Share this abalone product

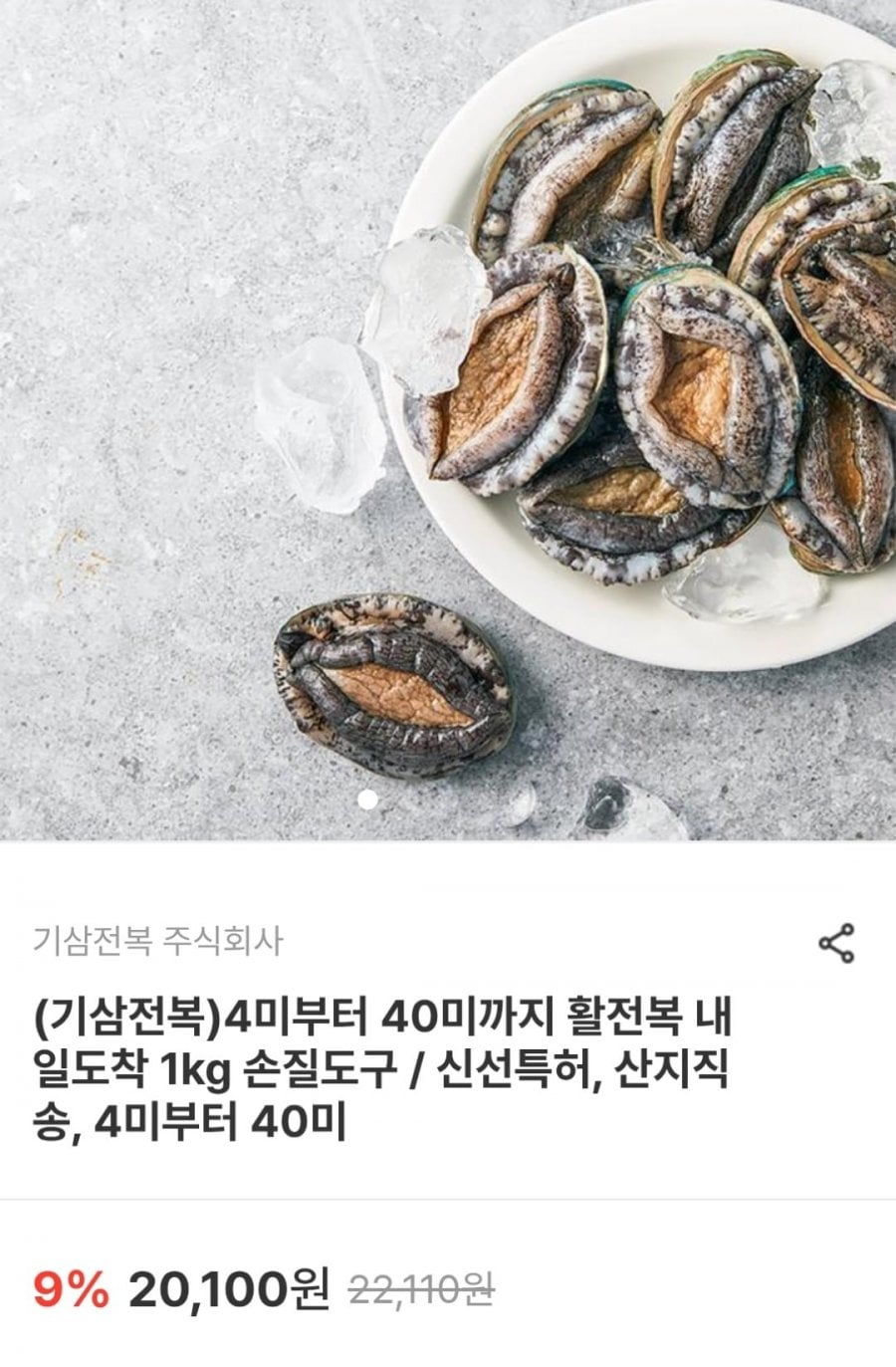click(836, 943)
